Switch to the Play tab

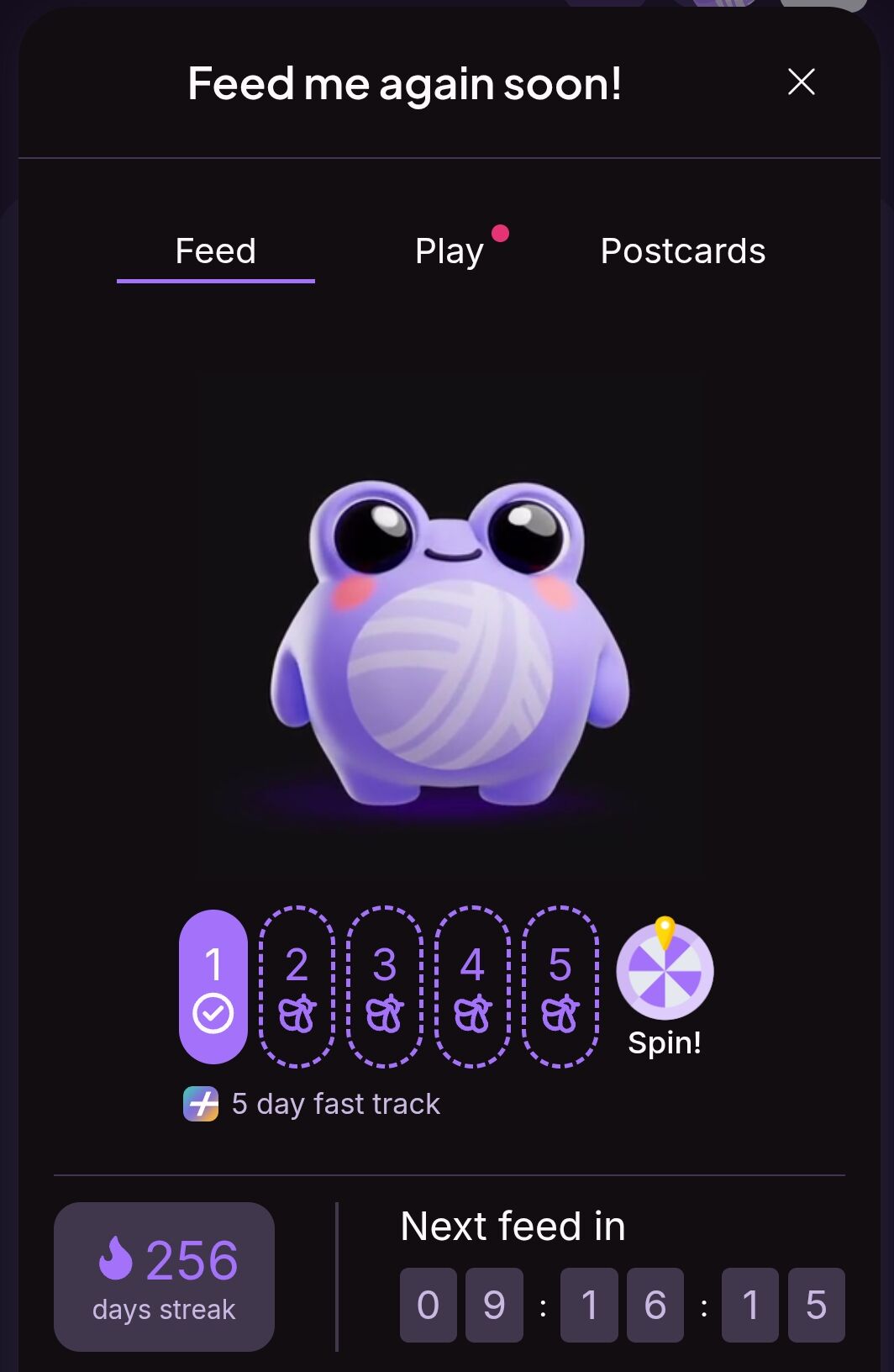pyautogui.click(x=450, y=251)
